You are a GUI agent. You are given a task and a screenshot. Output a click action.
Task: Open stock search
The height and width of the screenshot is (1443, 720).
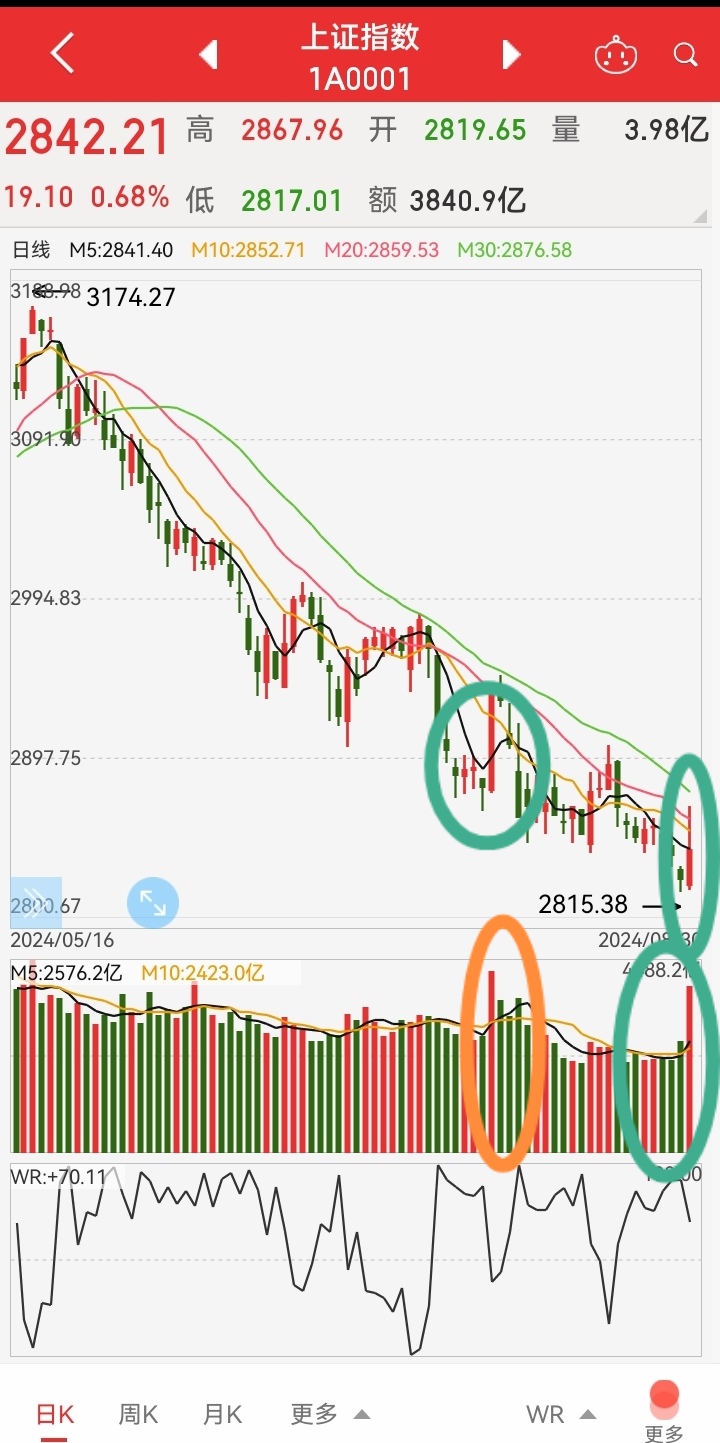(685, 54)
